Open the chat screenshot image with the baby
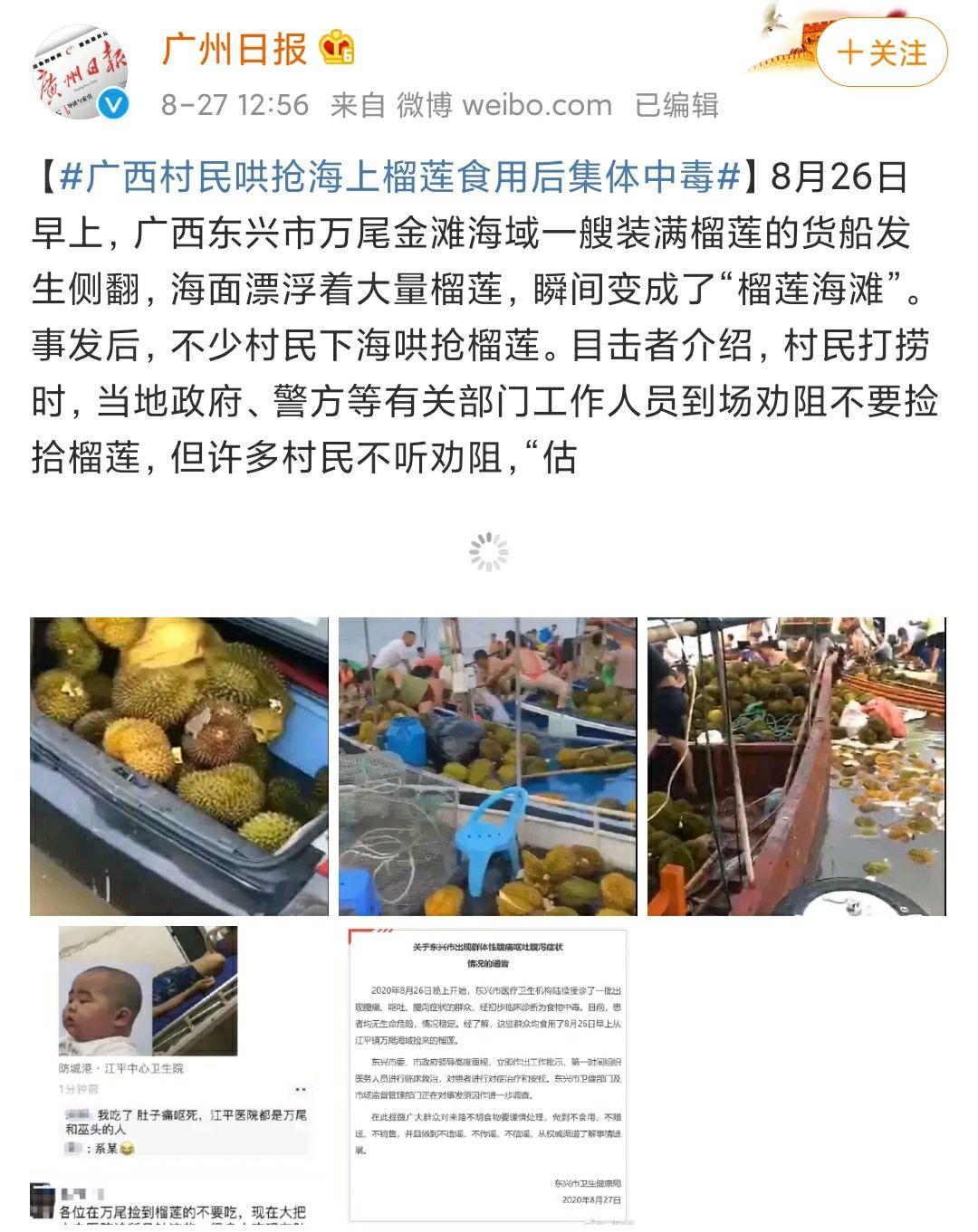The width and height of the screenshot is (978, 1232). click(179, 1074)
